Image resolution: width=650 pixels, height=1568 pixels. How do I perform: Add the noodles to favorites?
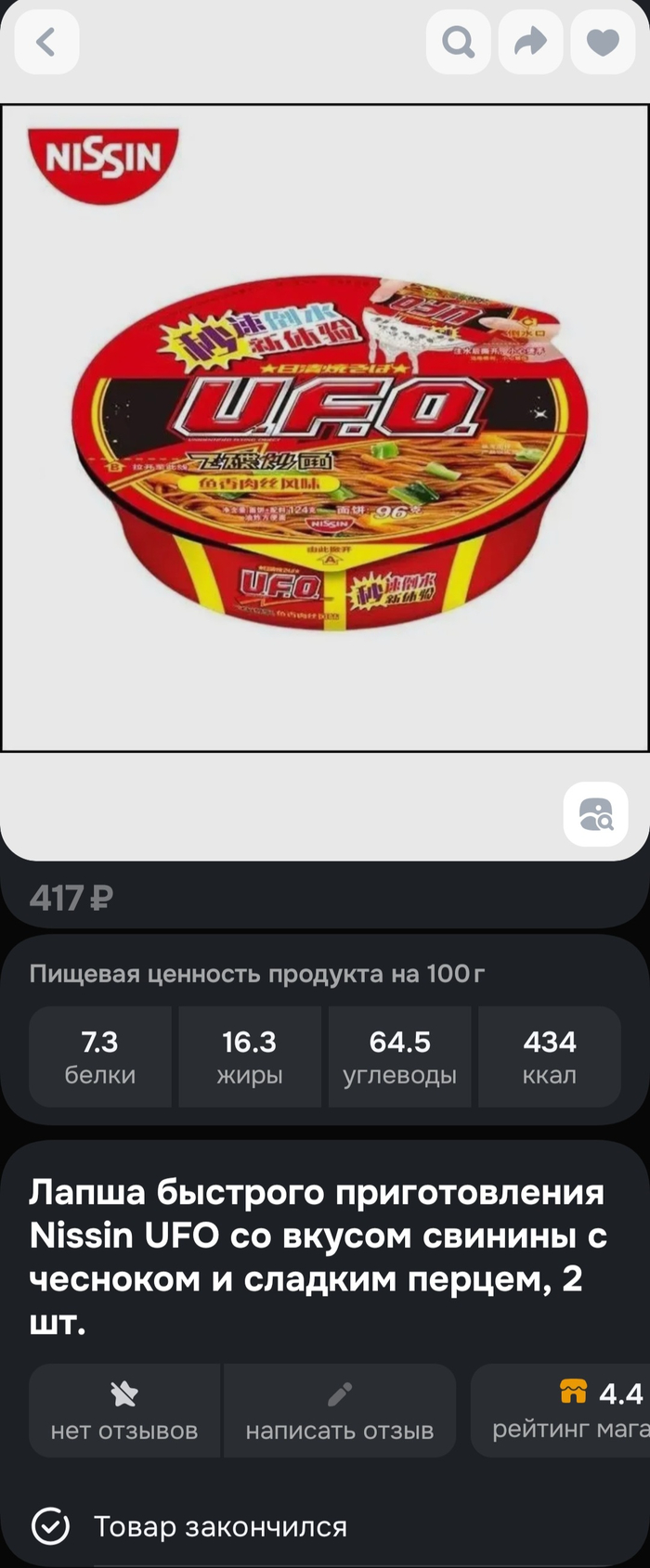click(603, 42)
